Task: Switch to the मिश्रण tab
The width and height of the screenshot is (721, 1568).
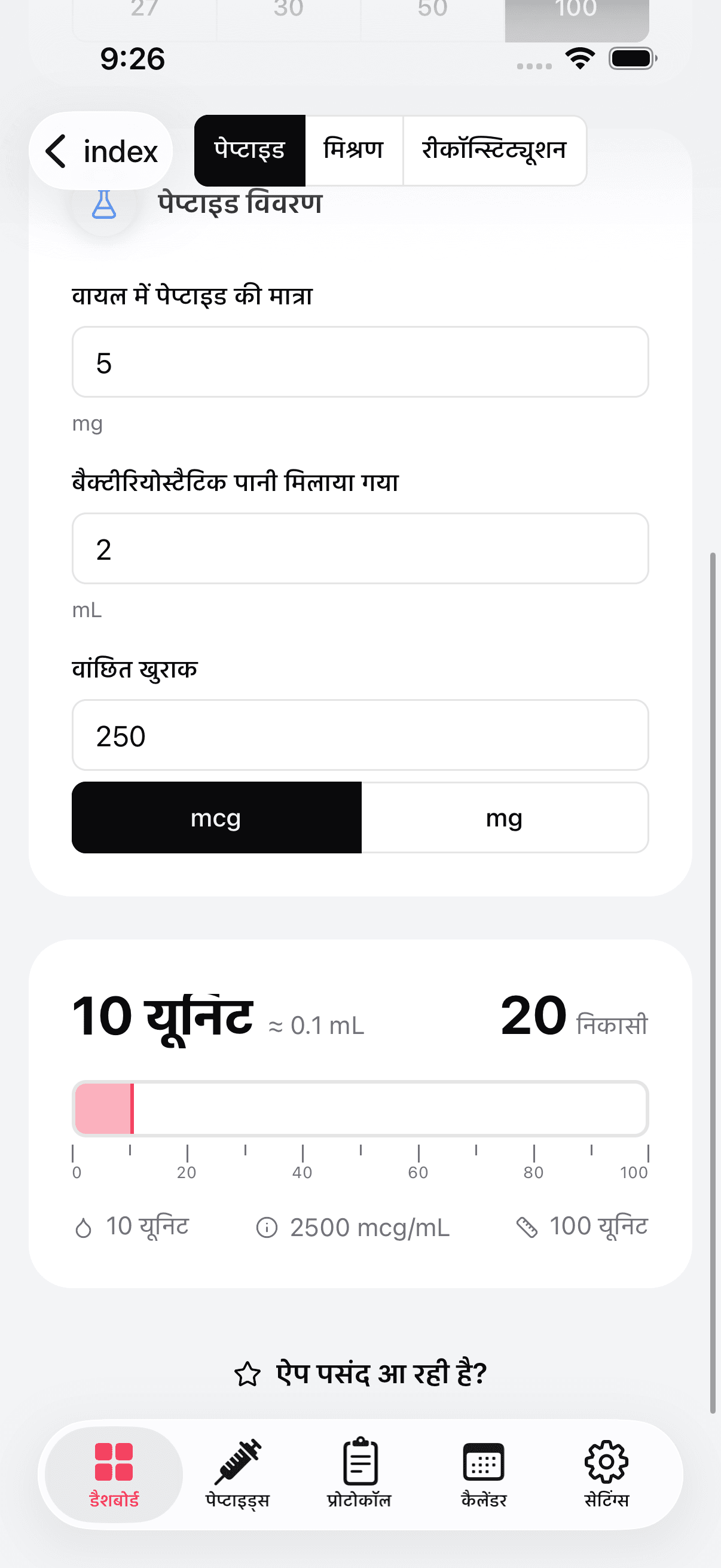Action: click(x=354, y=150)
